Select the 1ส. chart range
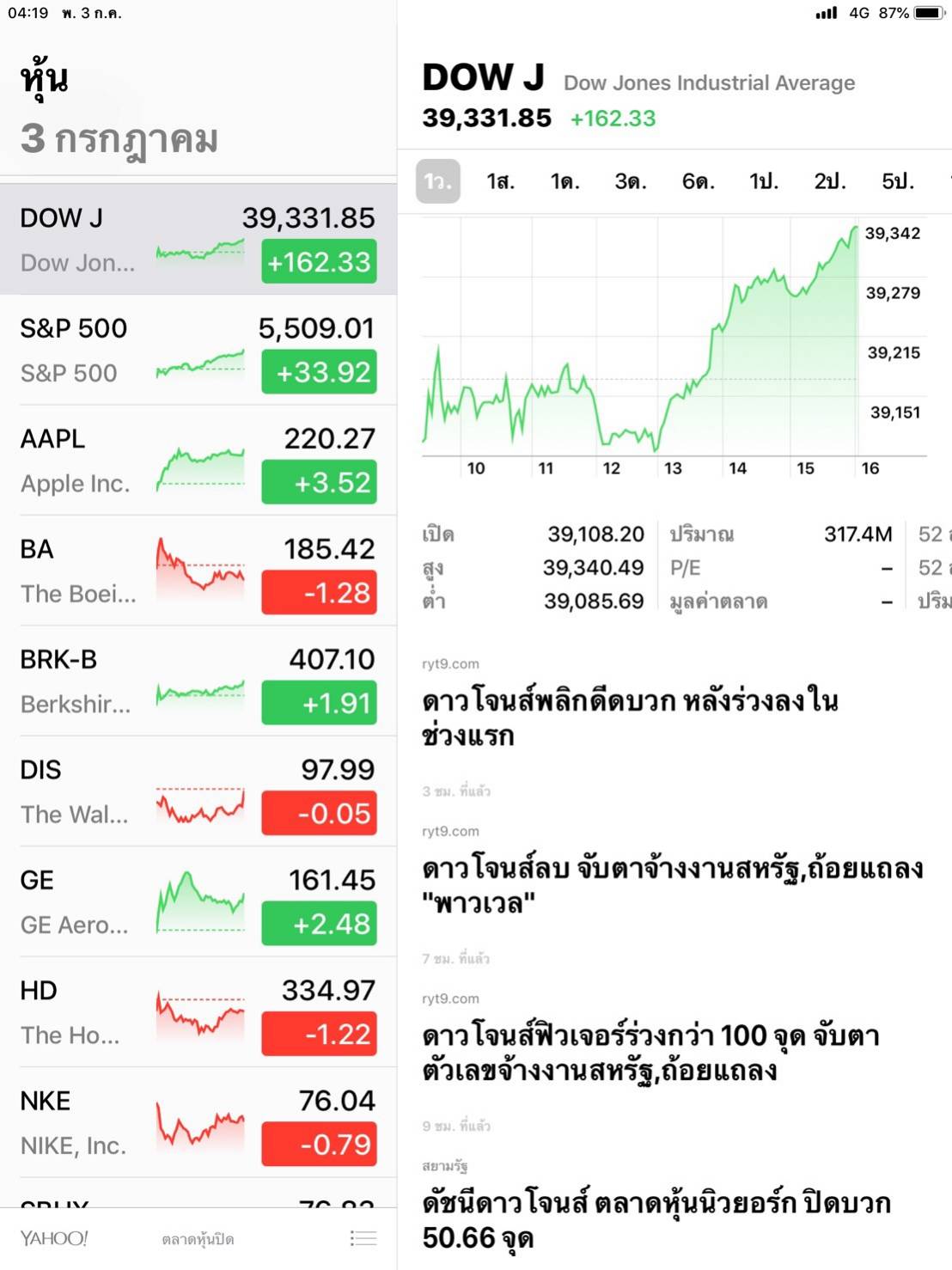Viewport: 952px width, 1270px height. (500, 181)
